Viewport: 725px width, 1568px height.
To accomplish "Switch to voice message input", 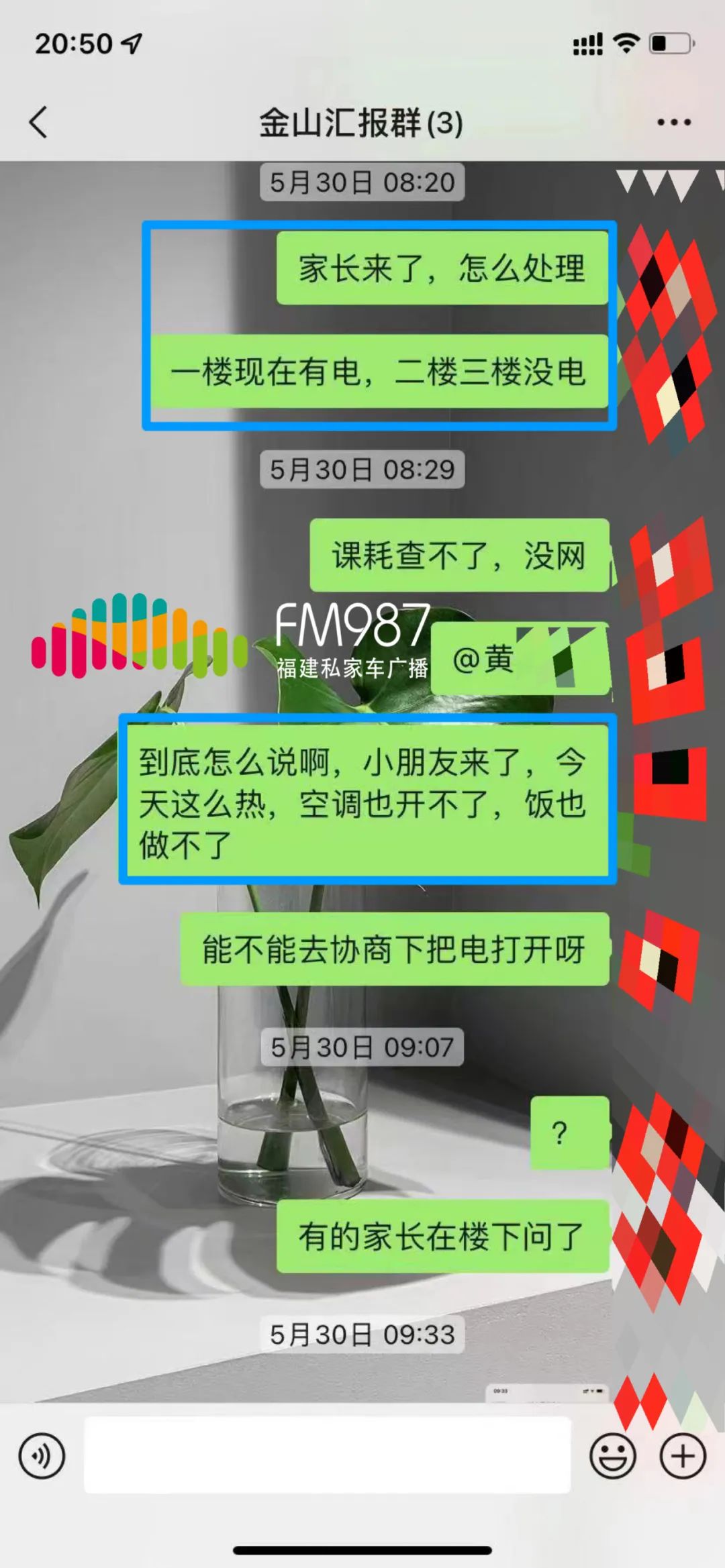I will pos(42,1456).
